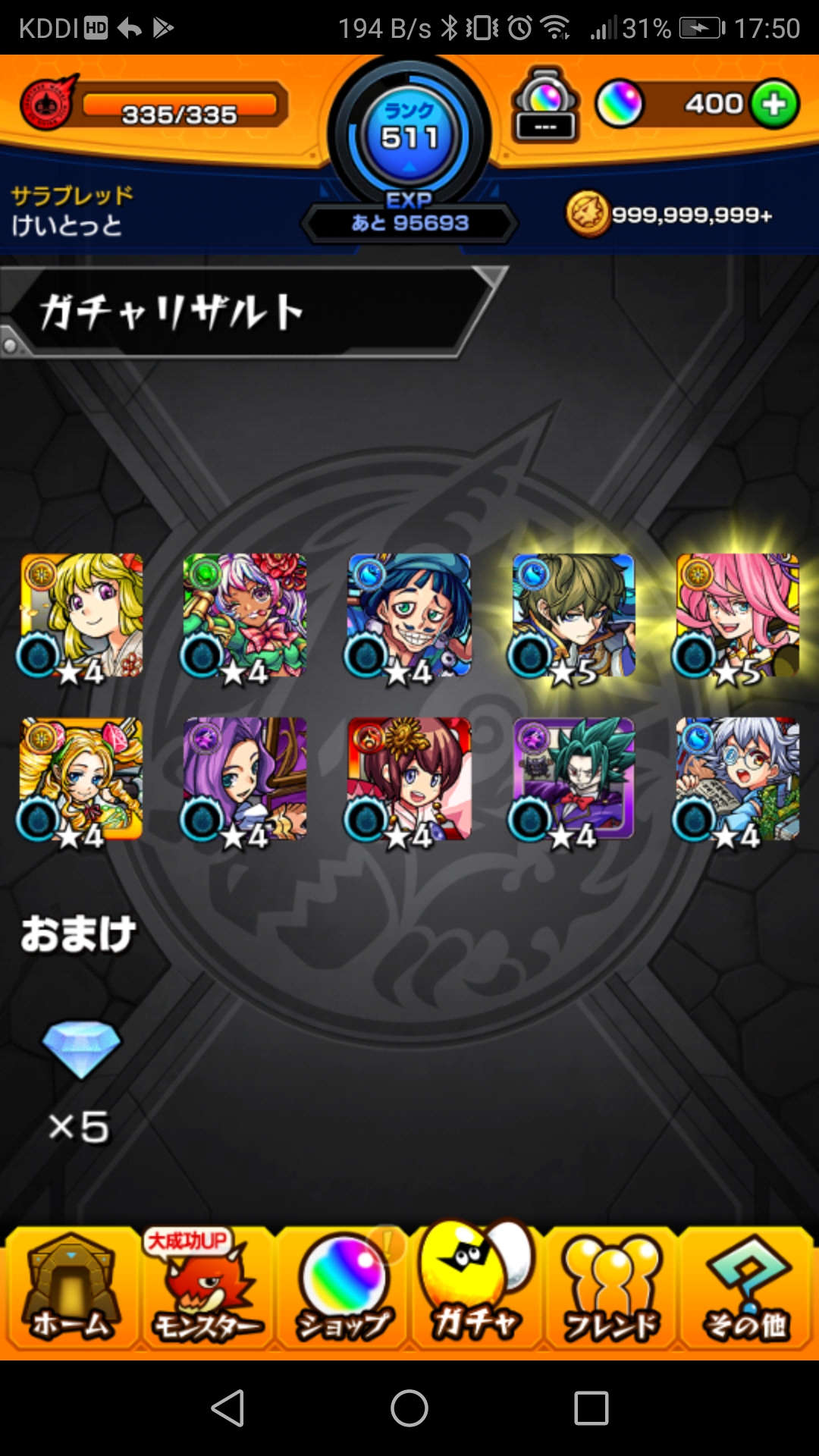View the rose-haired dark-skinned ★4 monster

pyautogui.click(x=245, y=616)
